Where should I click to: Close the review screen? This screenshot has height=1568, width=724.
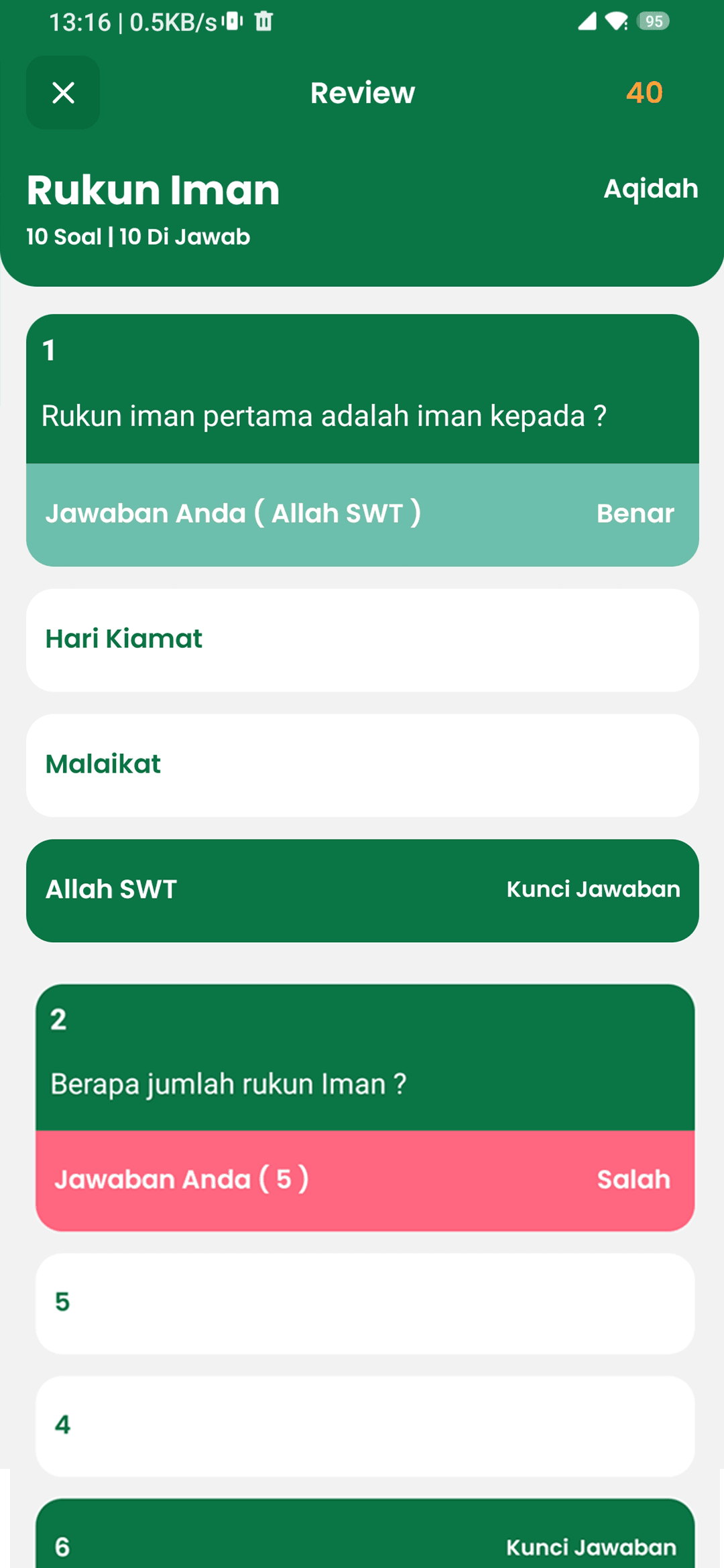(x=63, y=92)
